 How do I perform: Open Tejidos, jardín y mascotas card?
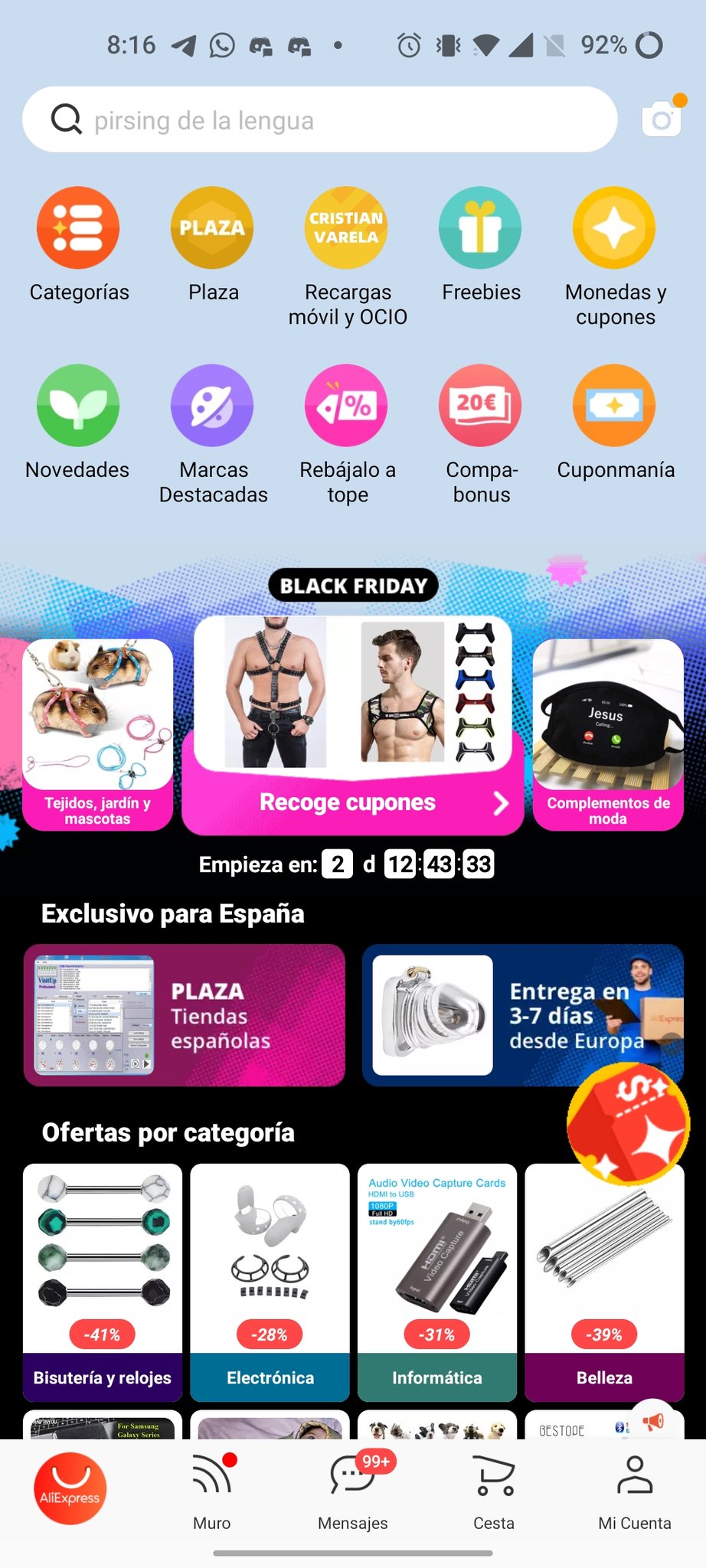click(x=98, y=734)
